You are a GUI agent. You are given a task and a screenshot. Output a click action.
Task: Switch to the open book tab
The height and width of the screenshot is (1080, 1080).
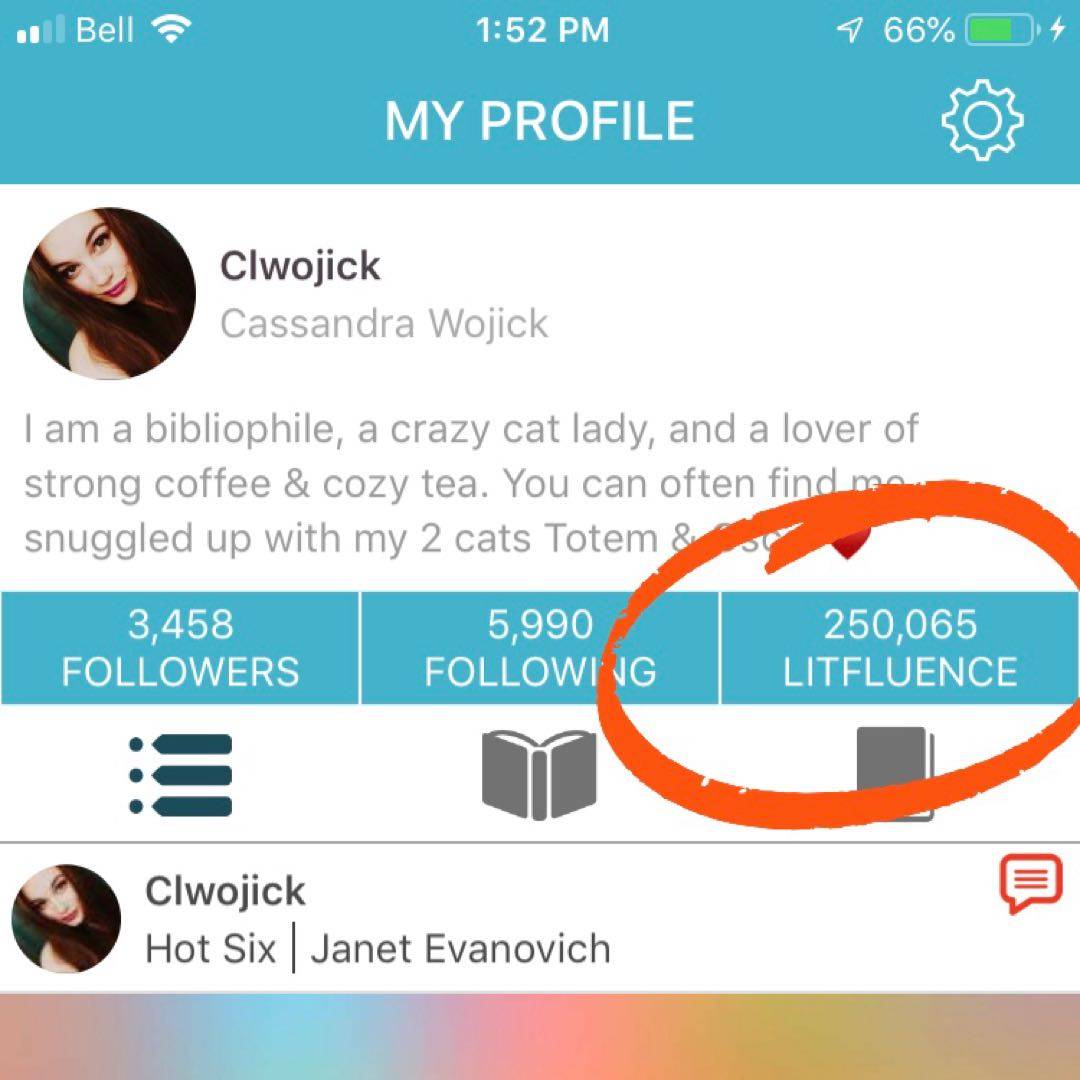pyautogui.click(x=539, y=775)
